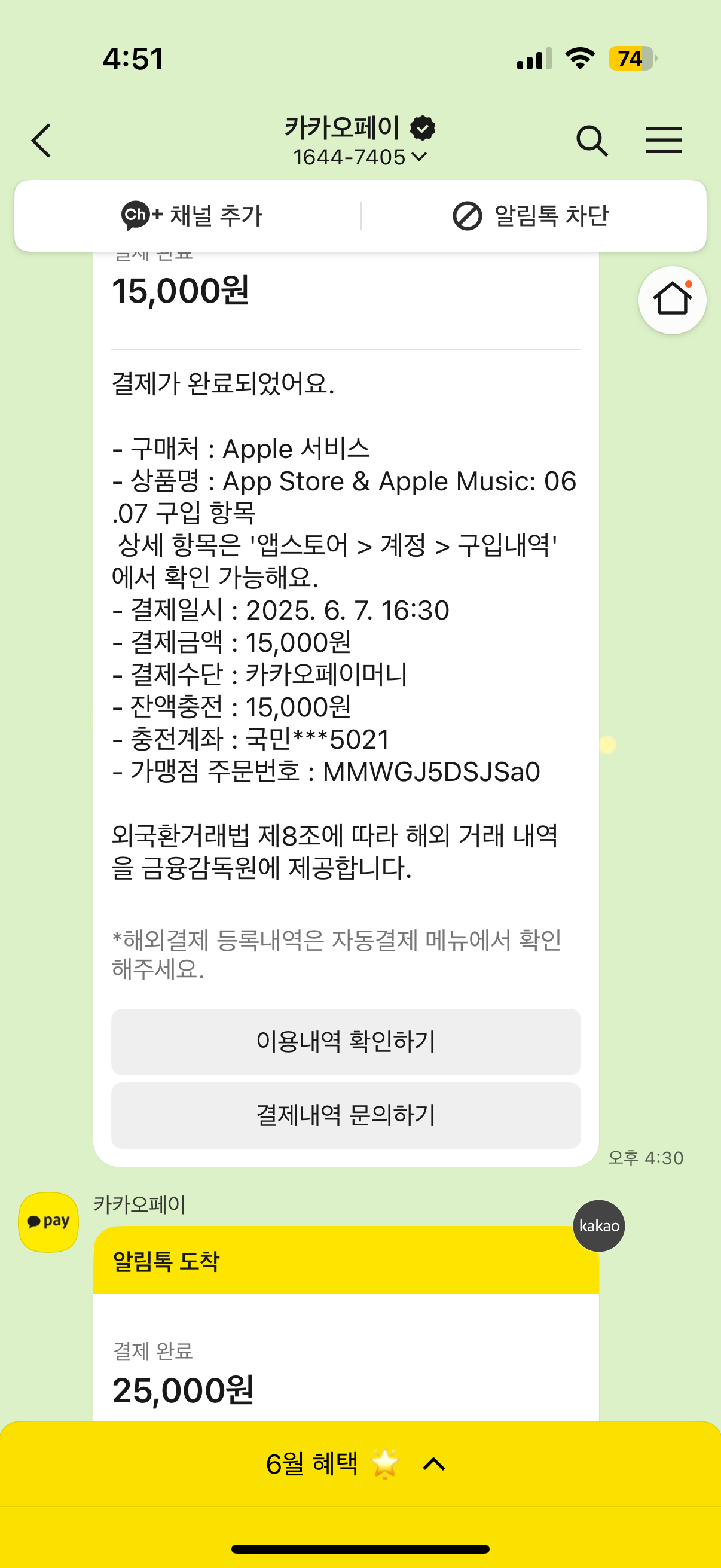The height and width of the screenshot is (1568, 721).
Task: Block alerts via 알림톡 차단
Action: click(x=530, y=215)
